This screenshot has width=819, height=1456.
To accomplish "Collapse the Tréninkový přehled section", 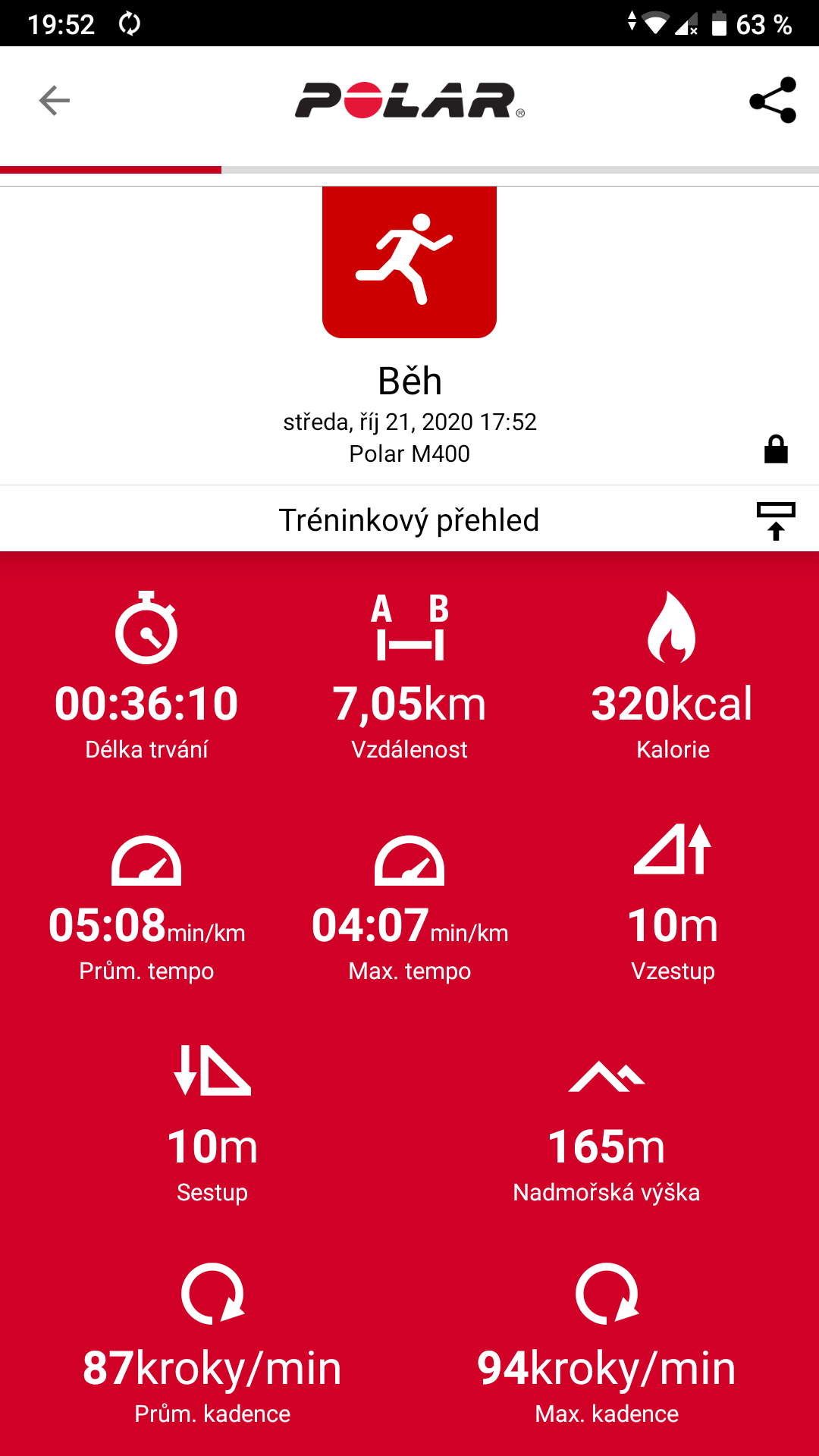I will click(776, 521).
